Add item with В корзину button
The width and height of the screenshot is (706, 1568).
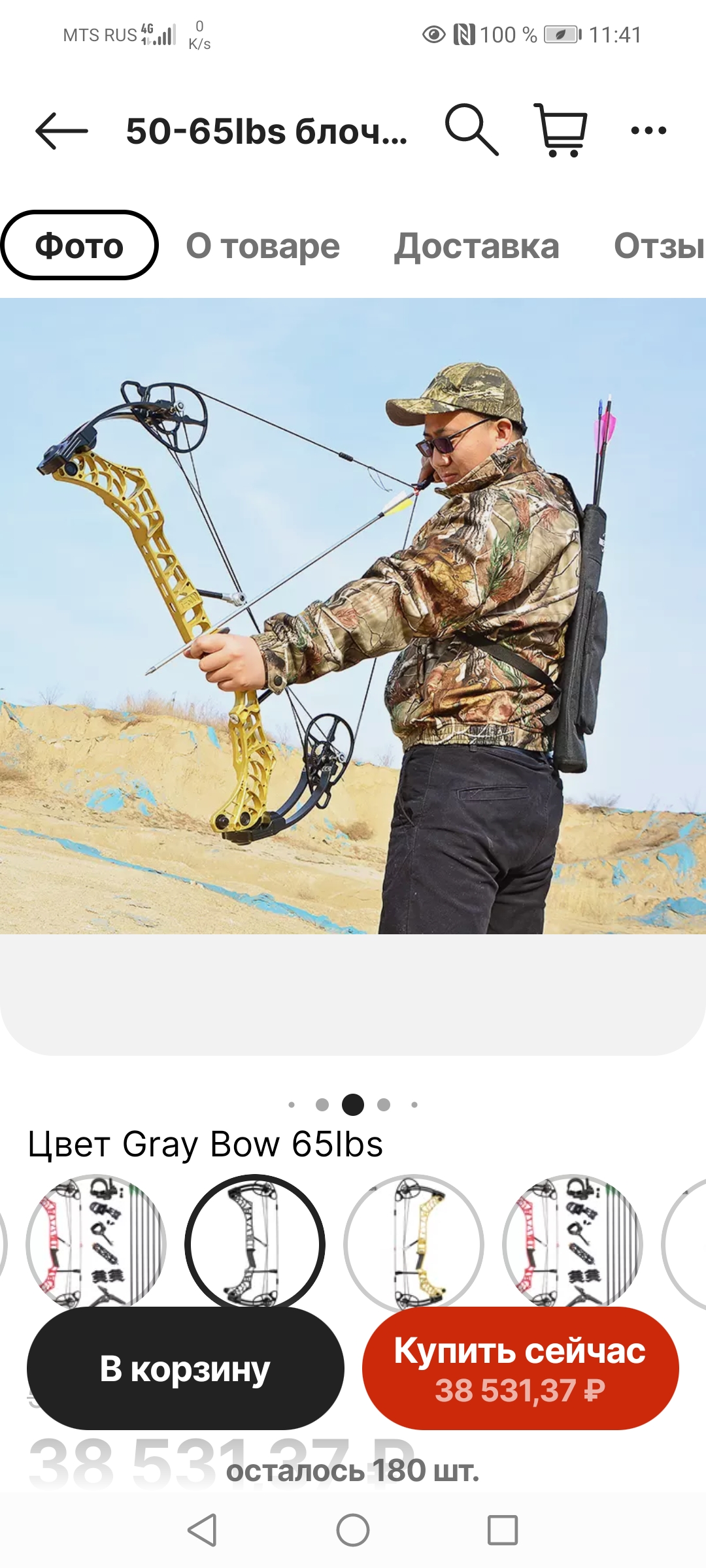click(186, 1368)
